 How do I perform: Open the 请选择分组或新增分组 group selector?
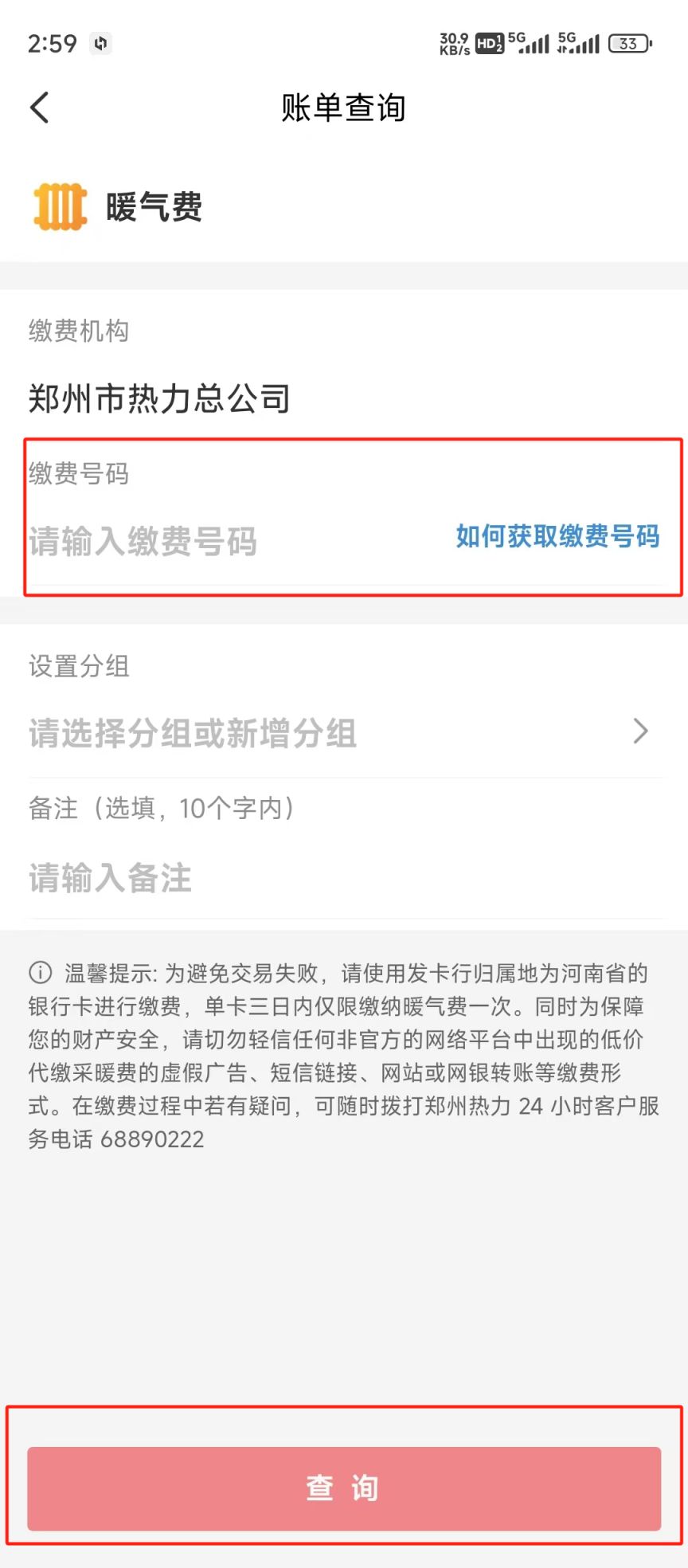pos(342,733)
